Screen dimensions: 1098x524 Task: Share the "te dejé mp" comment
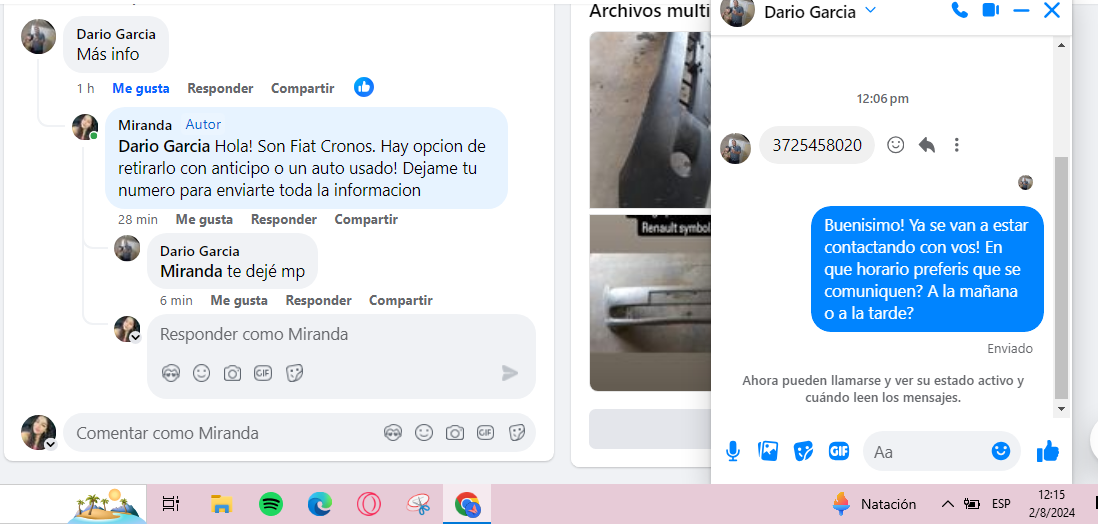[400, 300]
